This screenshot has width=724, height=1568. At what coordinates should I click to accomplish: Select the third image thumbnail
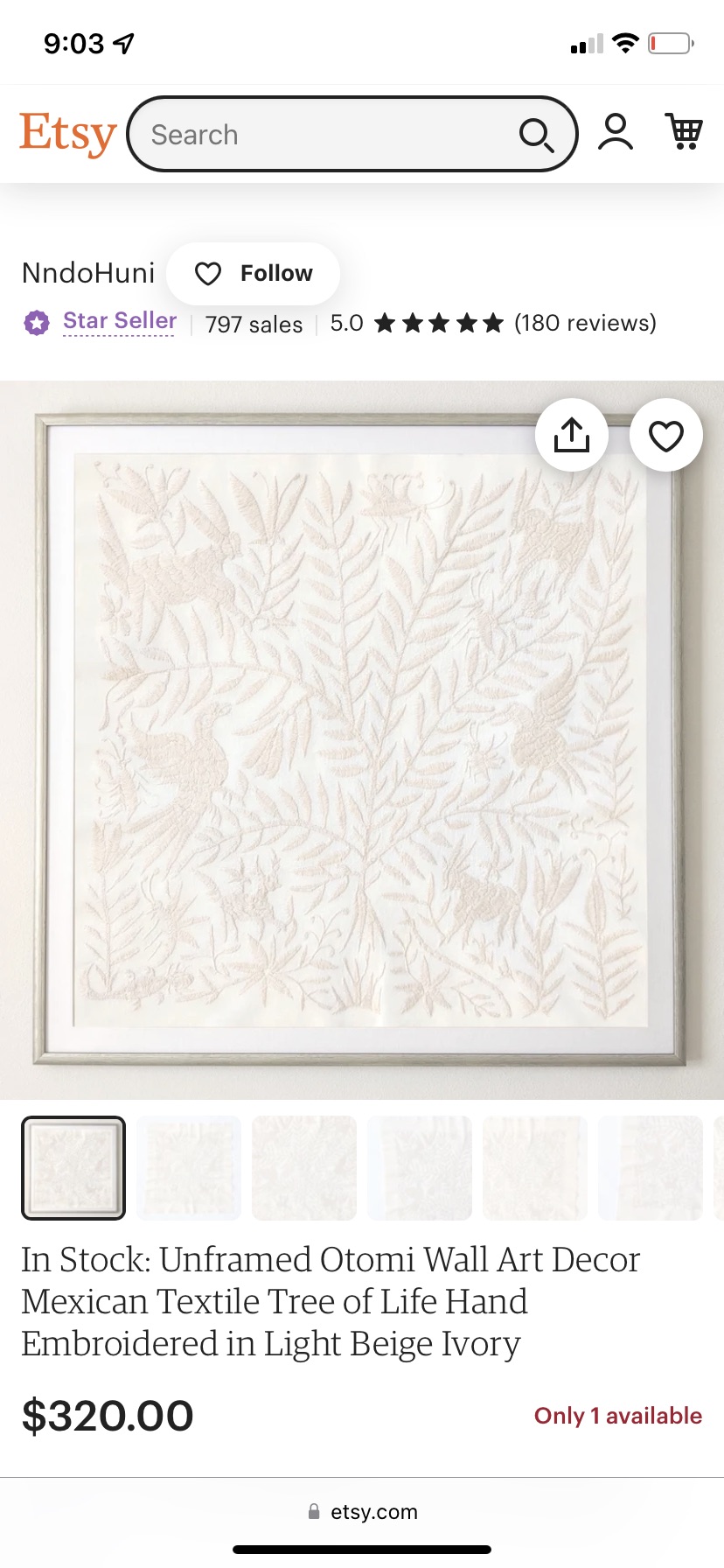coord(304,1168)
